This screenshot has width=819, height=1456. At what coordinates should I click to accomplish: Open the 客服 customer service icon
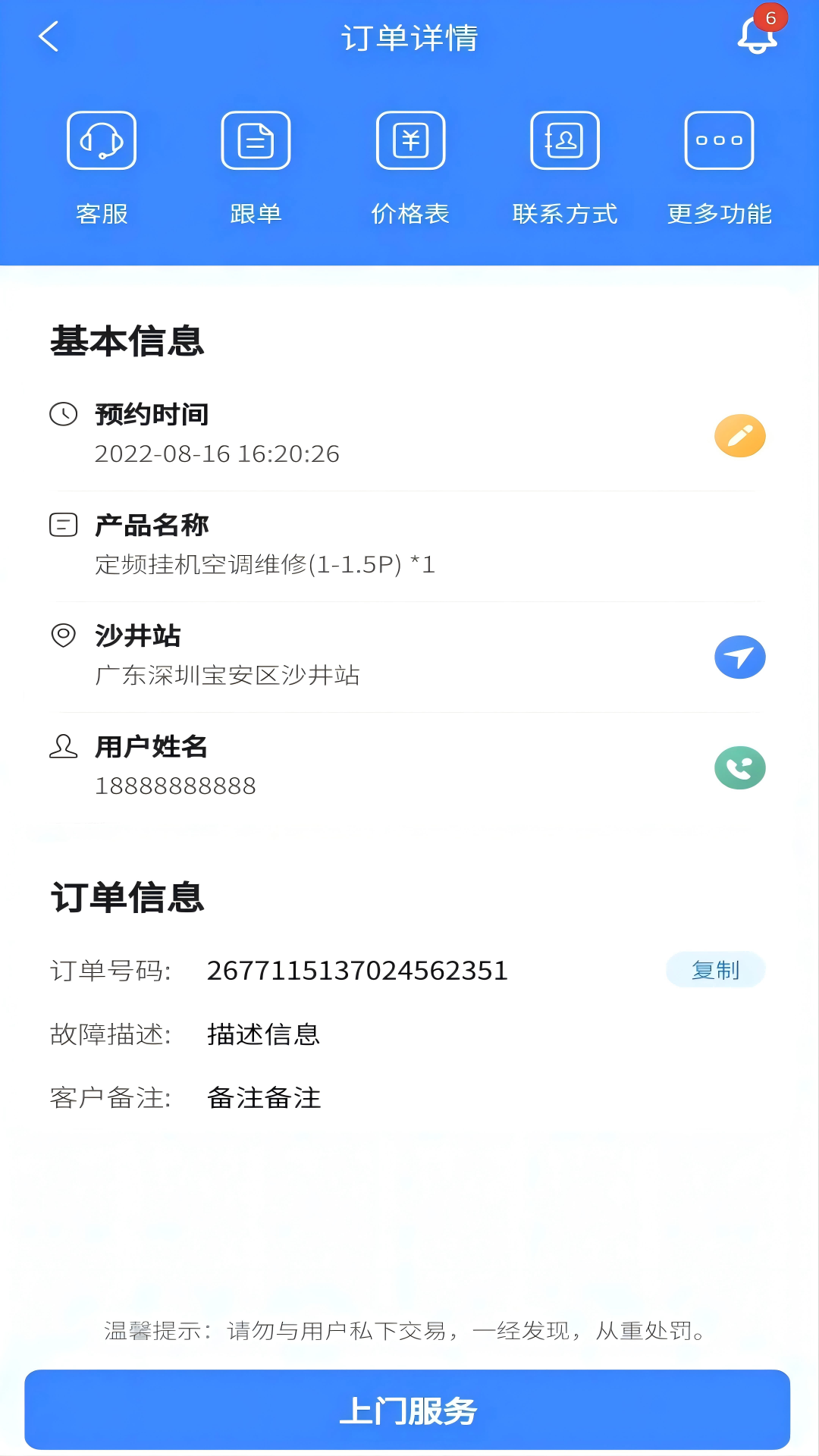point(102,140)
